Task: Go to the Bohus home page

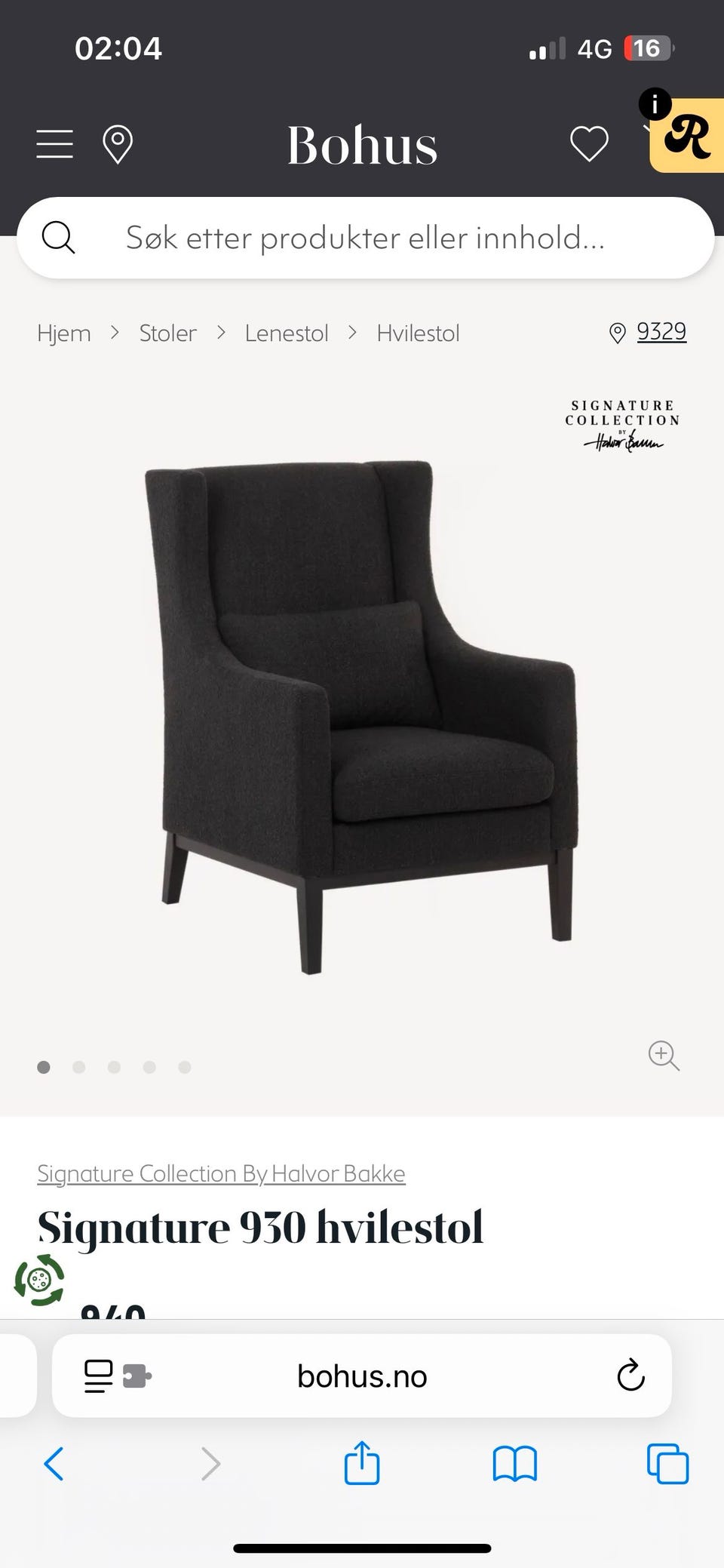Action: tap(362, 145)
